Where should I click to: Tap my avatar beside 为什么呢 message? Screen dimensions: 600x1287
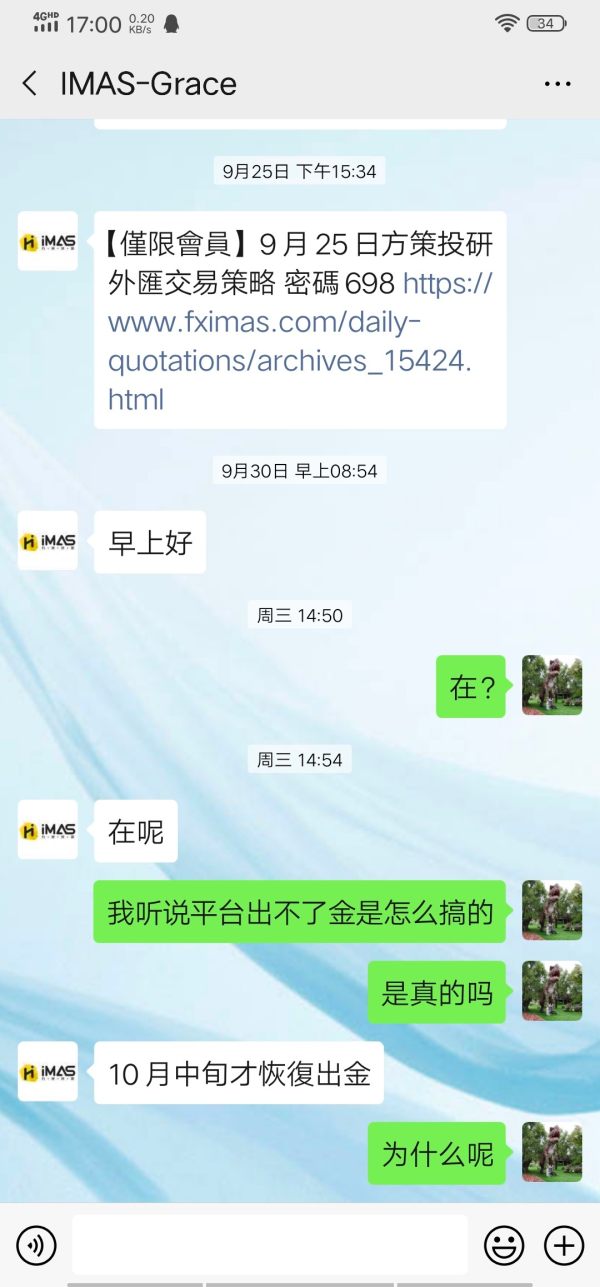click(x=552, y=1152)
